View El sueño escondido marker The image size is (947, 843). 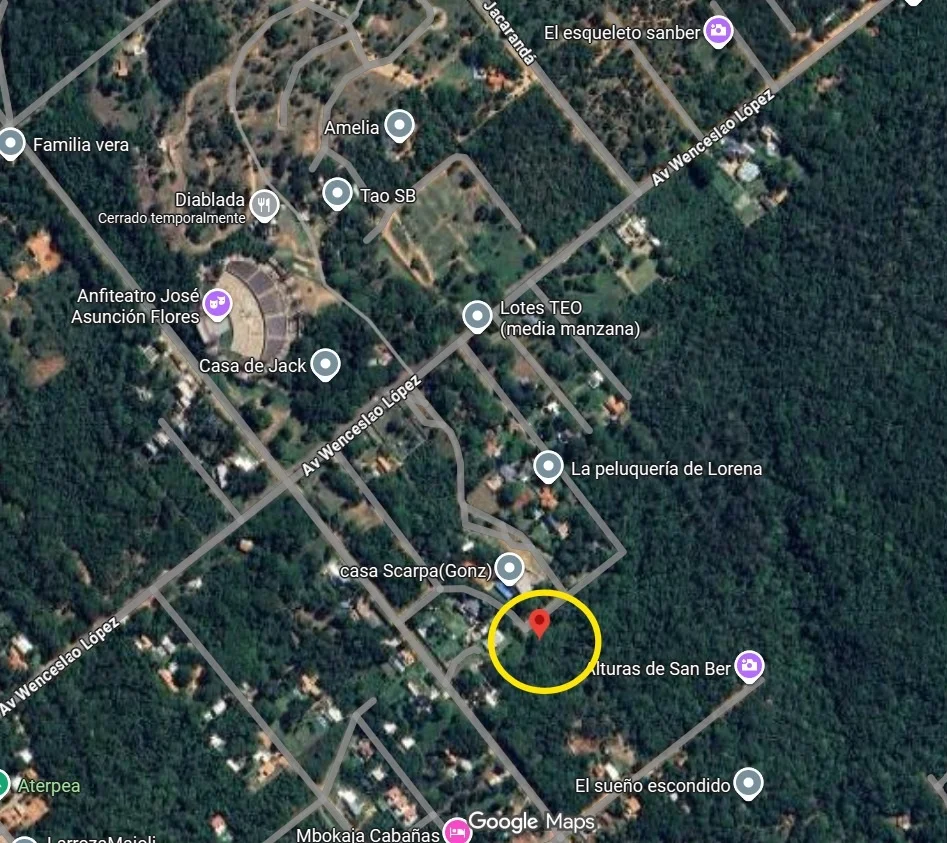click(x=748, y=784)
